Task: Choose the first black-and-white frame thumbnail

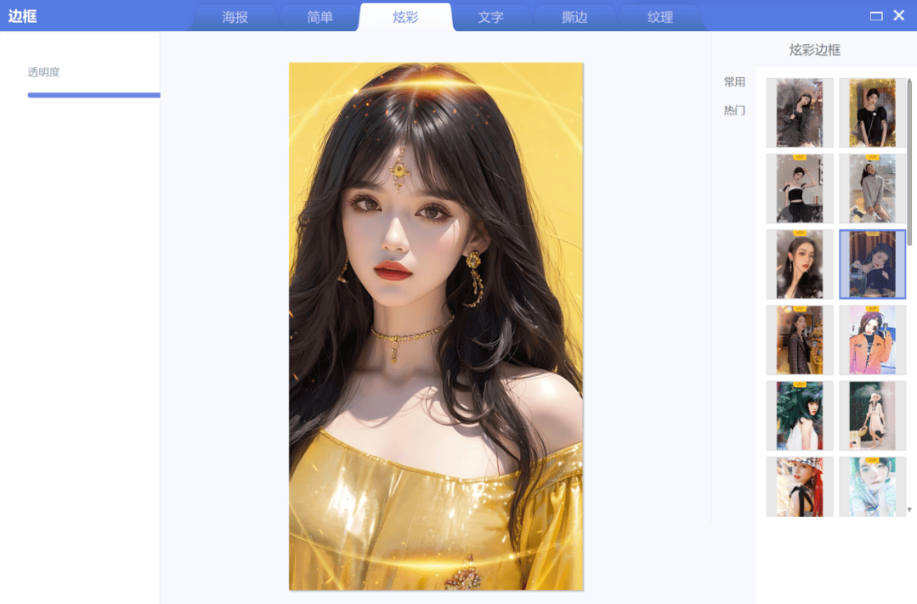Action: [x=799, y=113]
